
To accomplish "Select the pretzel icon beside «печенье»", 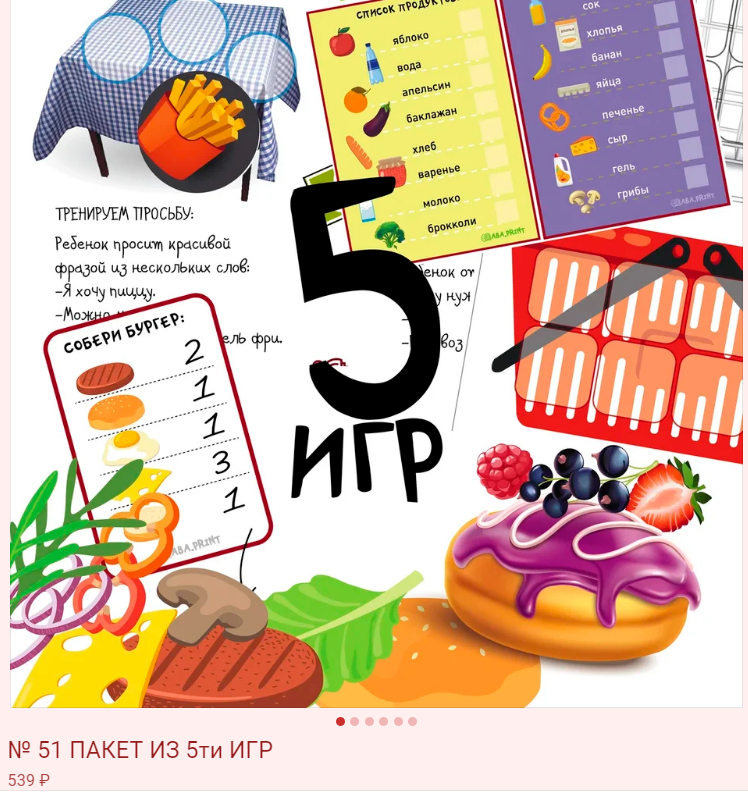I will click(x=555, y=117).
